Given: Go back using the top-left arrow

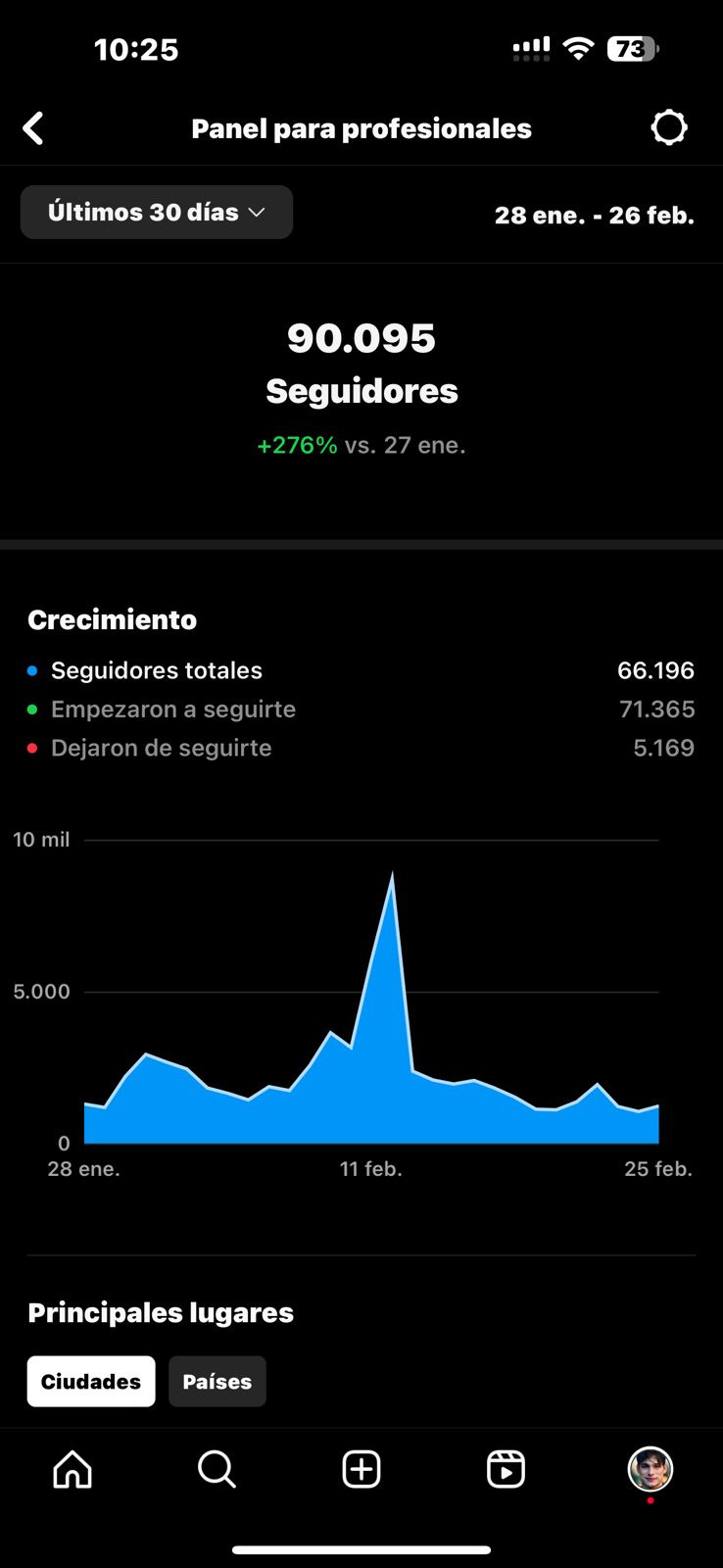Looking at the screenshot, I should [33, 128].
